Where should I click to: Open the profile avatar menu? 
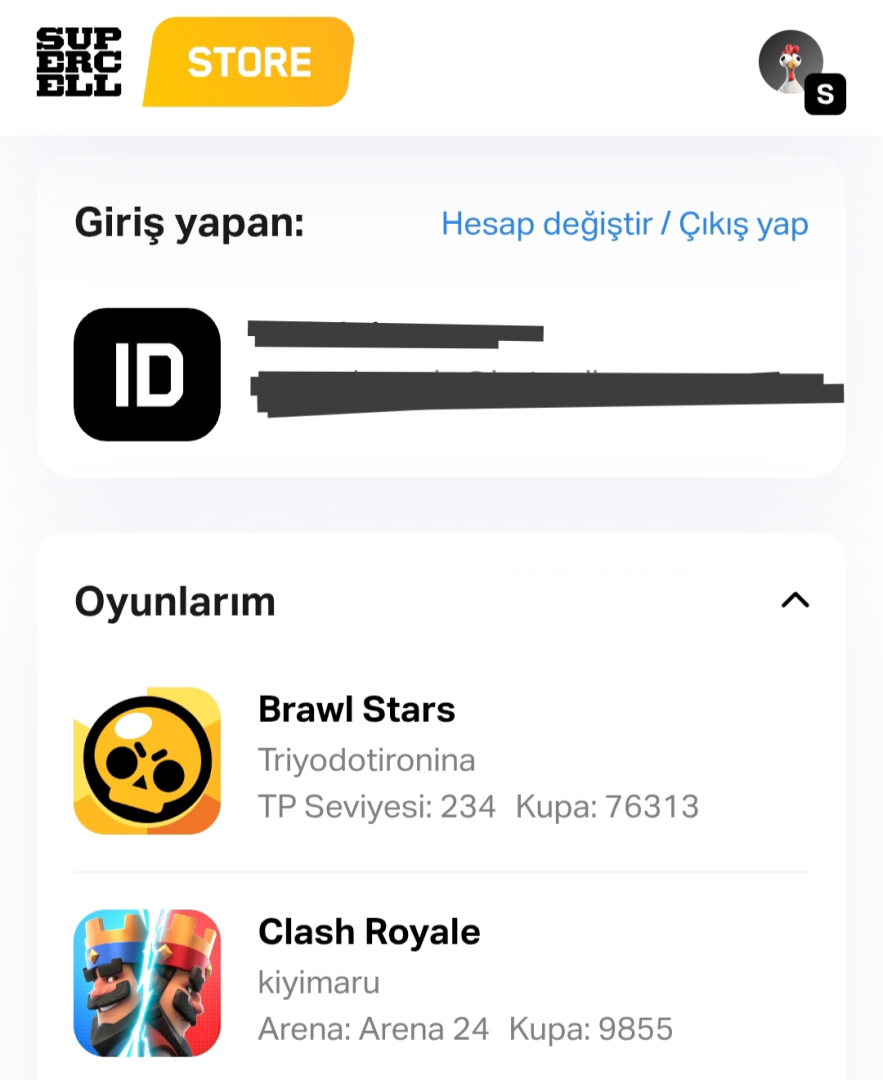(793, 66)
